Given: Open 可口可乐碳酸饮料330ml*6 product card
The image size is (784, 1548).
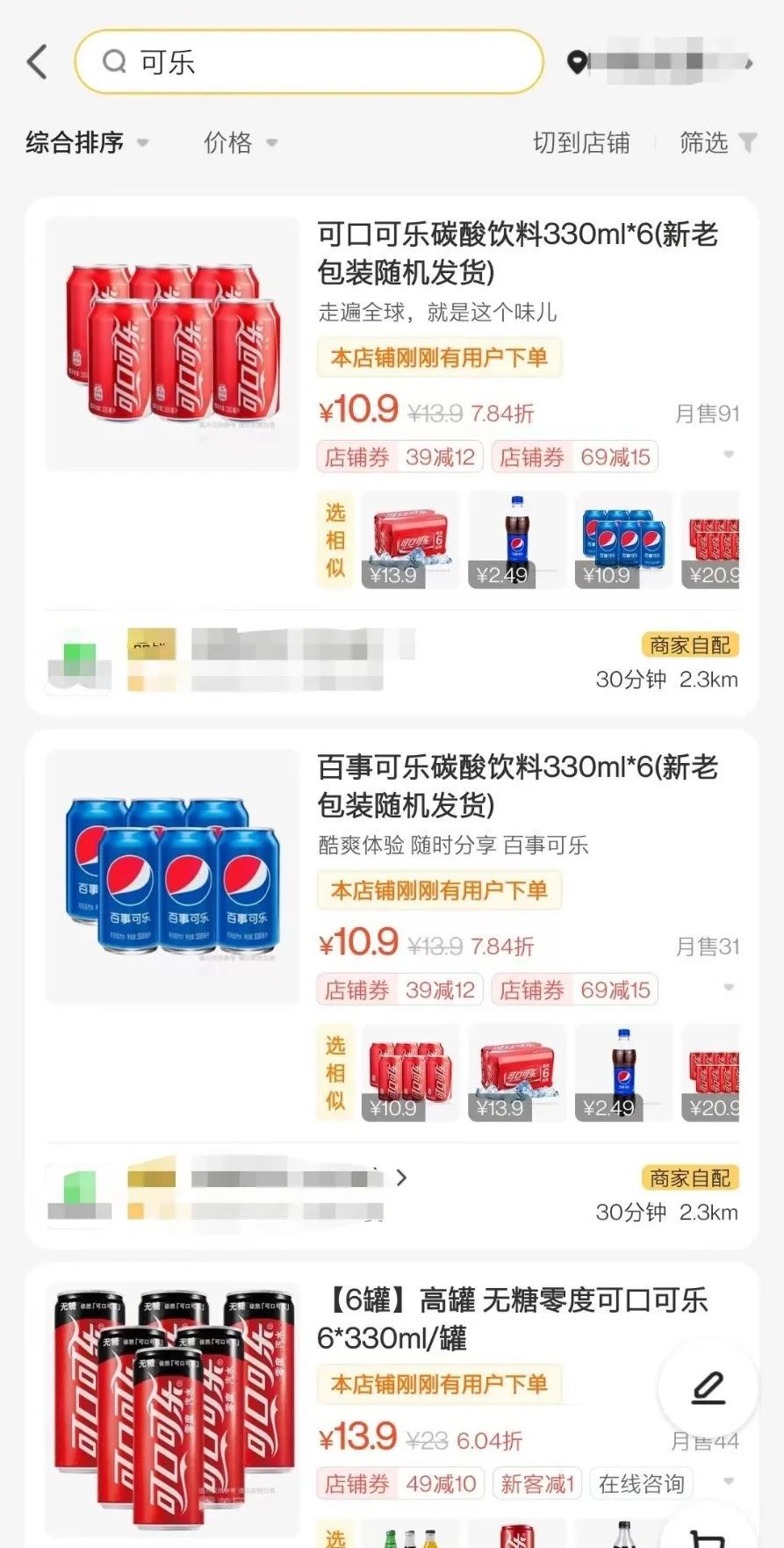Looking at the screenshot, I should 517,254.
